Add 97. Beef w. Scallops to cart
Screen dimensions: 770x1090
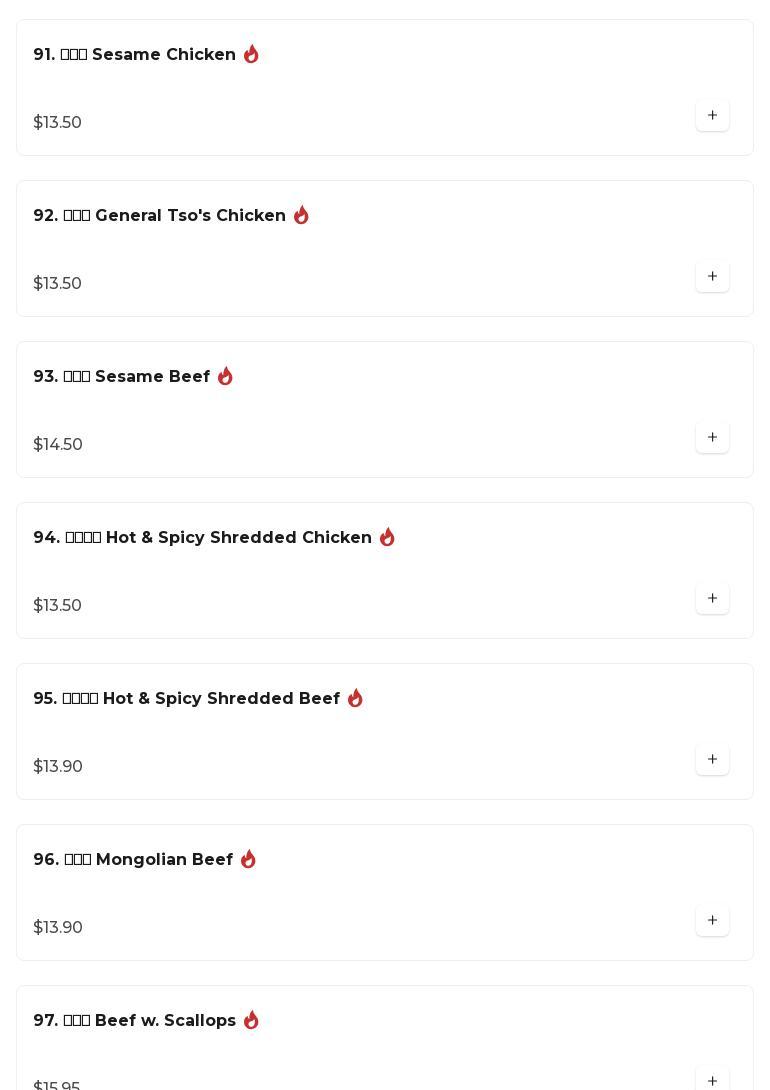tap(712, 1080)
